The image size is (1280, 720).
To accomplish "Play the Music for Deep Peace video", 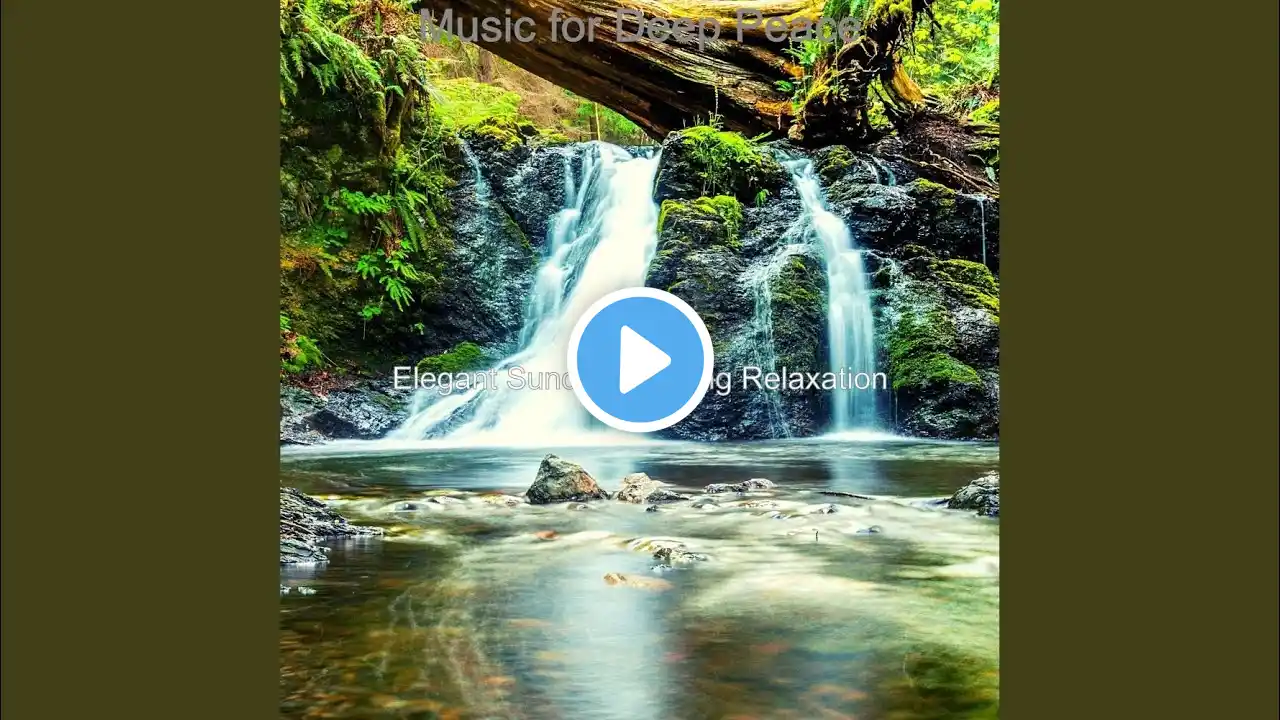I will coord(640,360).
